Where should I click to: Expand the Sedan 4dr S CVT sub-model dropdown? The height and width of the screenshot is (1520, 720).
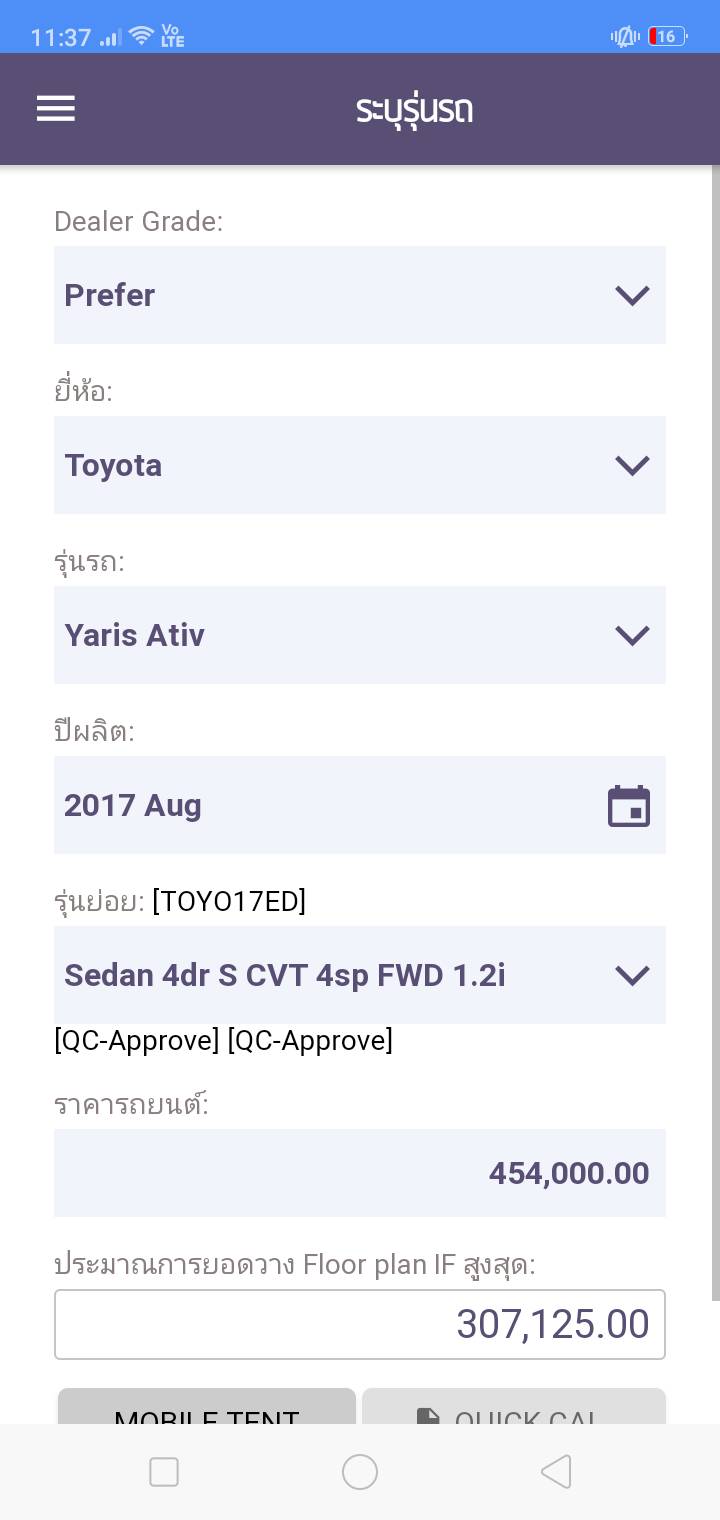(359, 975)
